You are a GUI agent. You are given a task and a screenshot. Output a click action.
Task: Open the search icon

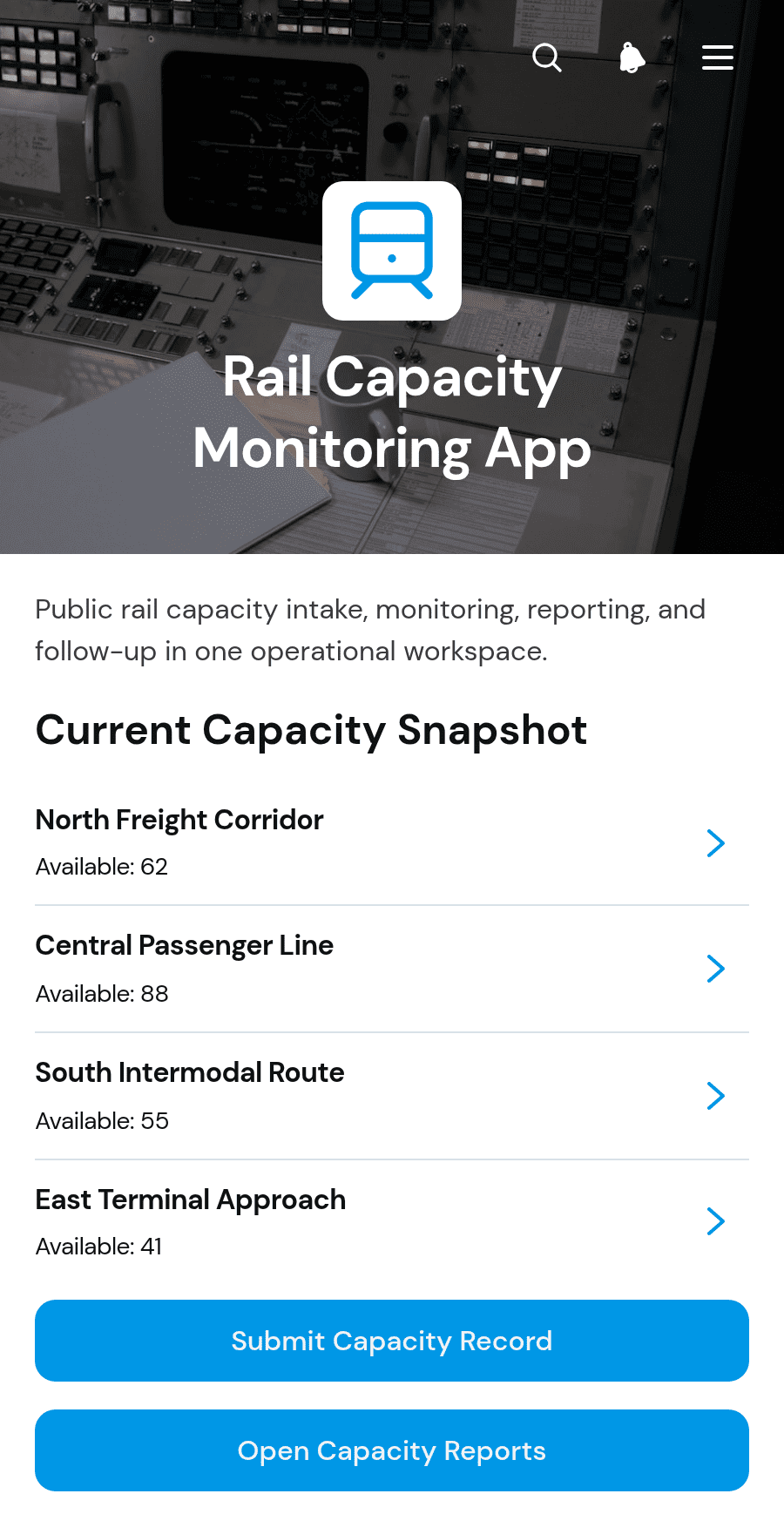tap(547, 57)
